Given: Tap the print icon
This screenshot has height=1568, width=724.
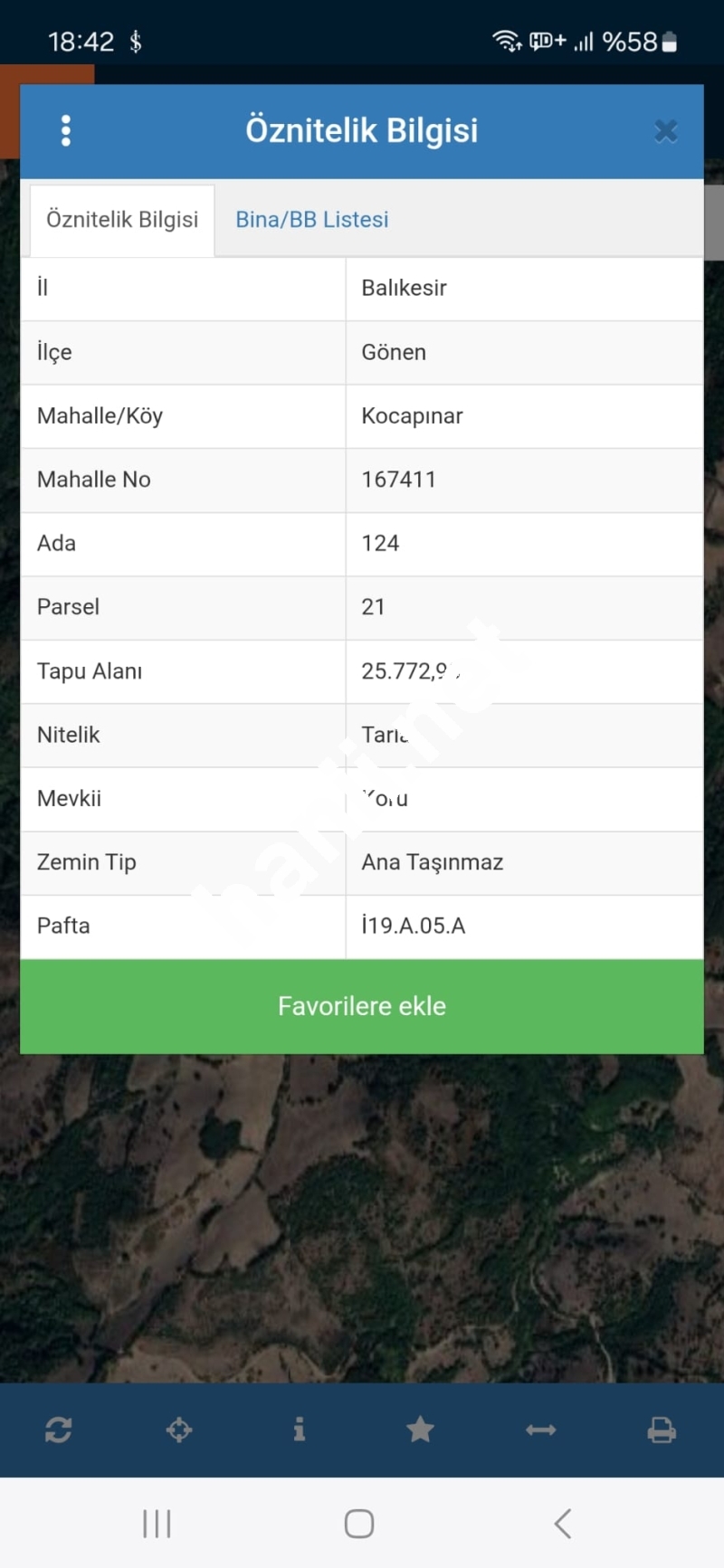Looking at the screenshot, I should (x=662, y=1430).
